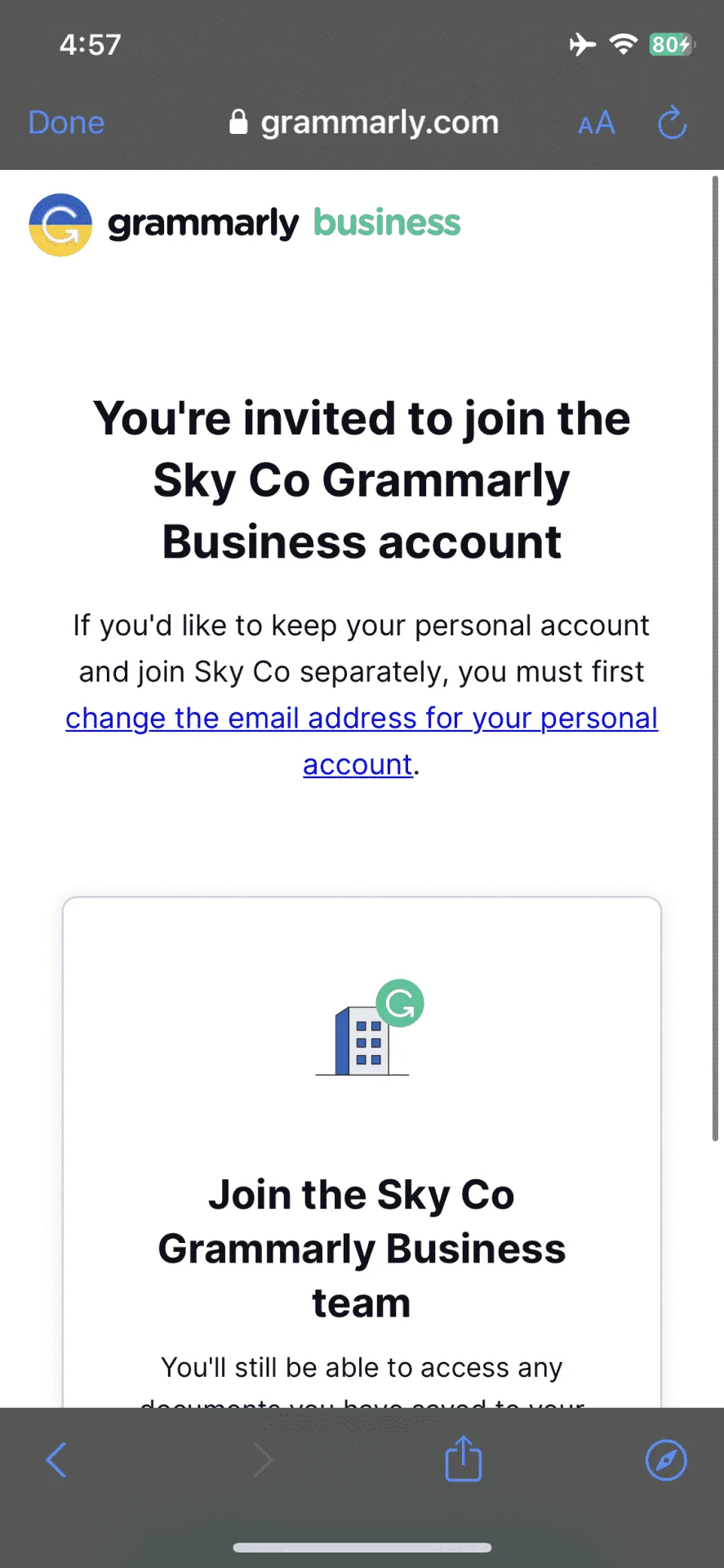The height and width of the screenshot is (1568, 724).
Task: Reload the grammarly.com page
Action: click(673, 122)
